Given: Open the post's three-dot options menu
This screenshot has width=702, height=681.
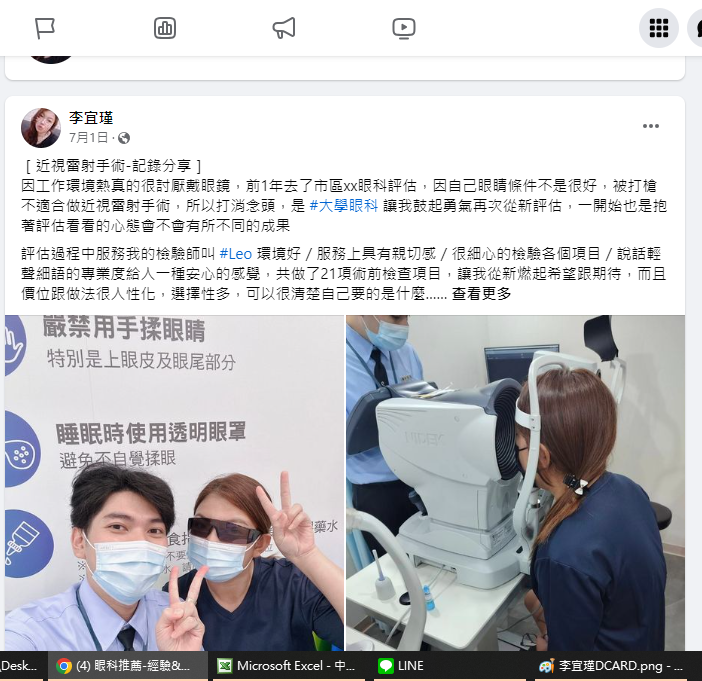Looking at the screenshot, I should 651,126.
